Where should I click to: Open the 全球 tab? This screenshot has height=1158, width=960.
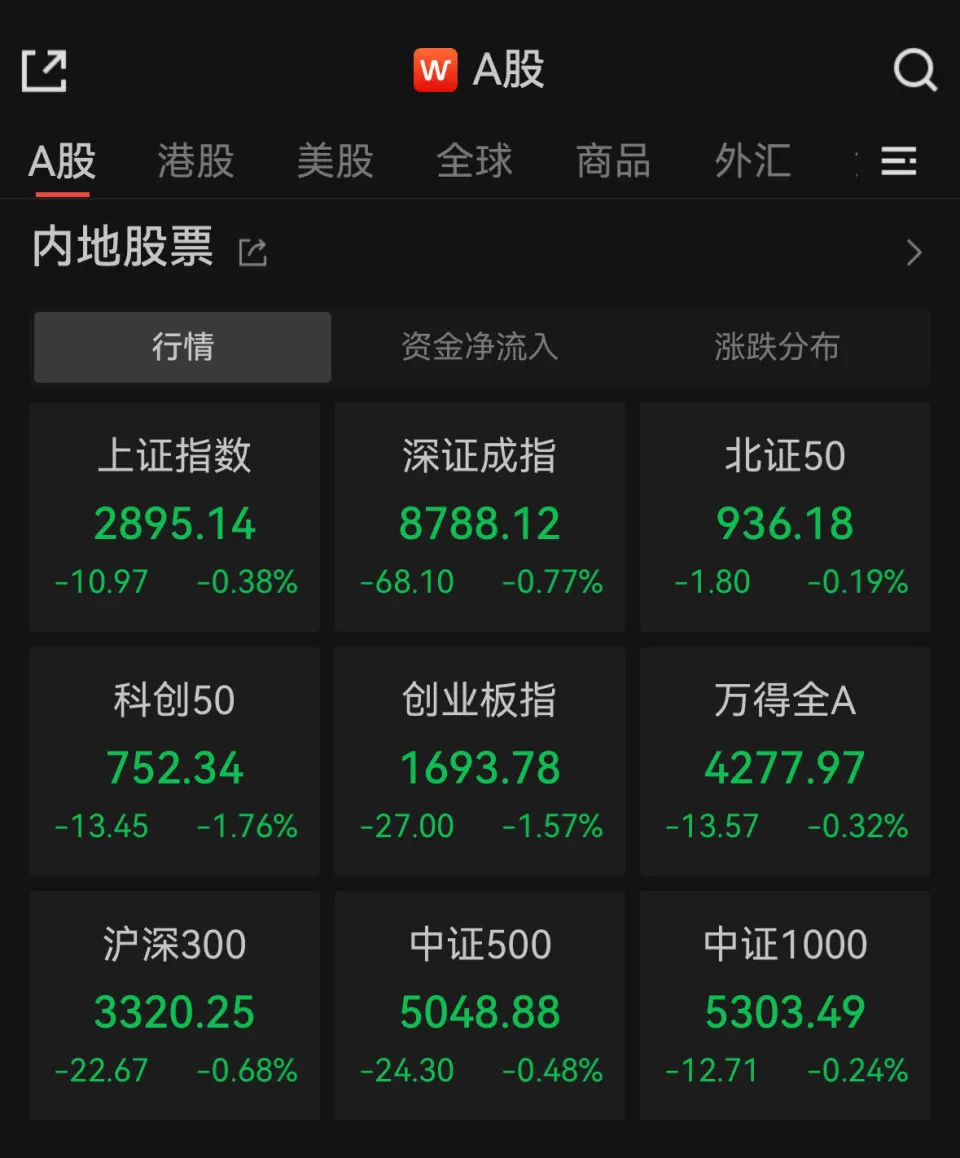point(474,161)
